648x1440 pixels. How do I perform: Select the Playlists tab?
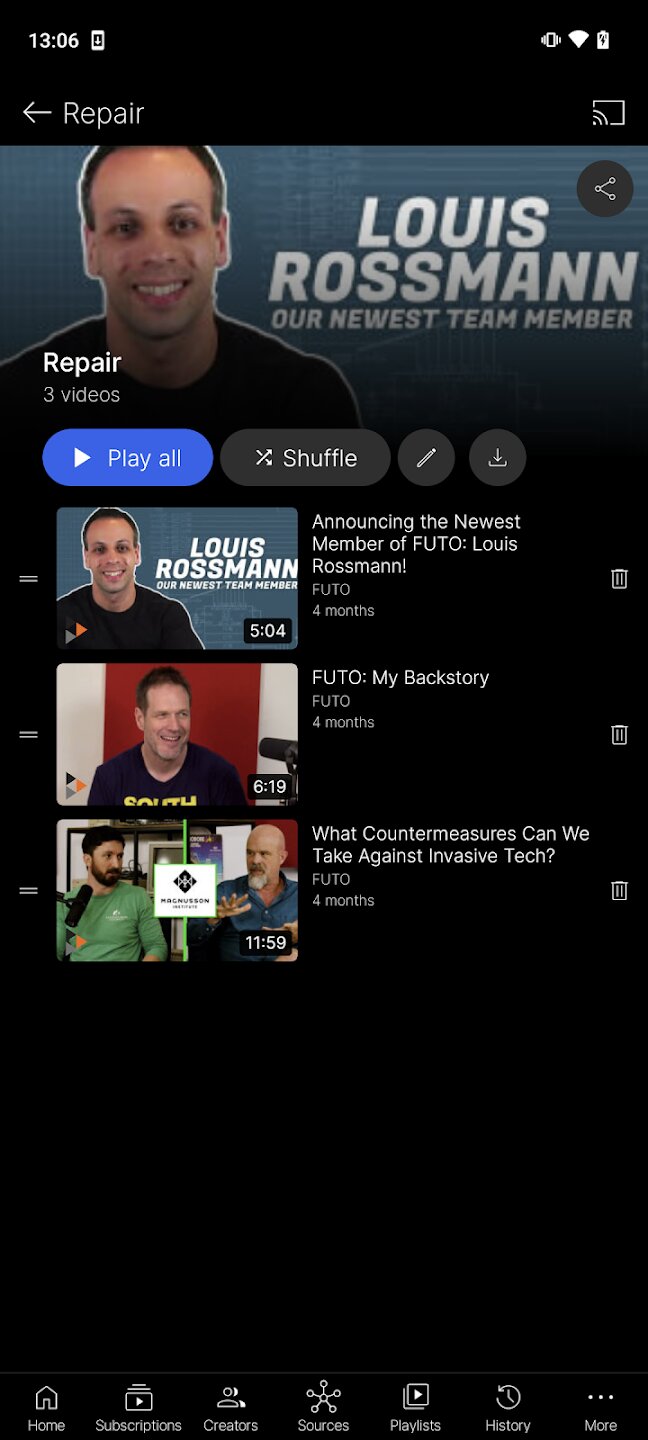coord(415,1408)
